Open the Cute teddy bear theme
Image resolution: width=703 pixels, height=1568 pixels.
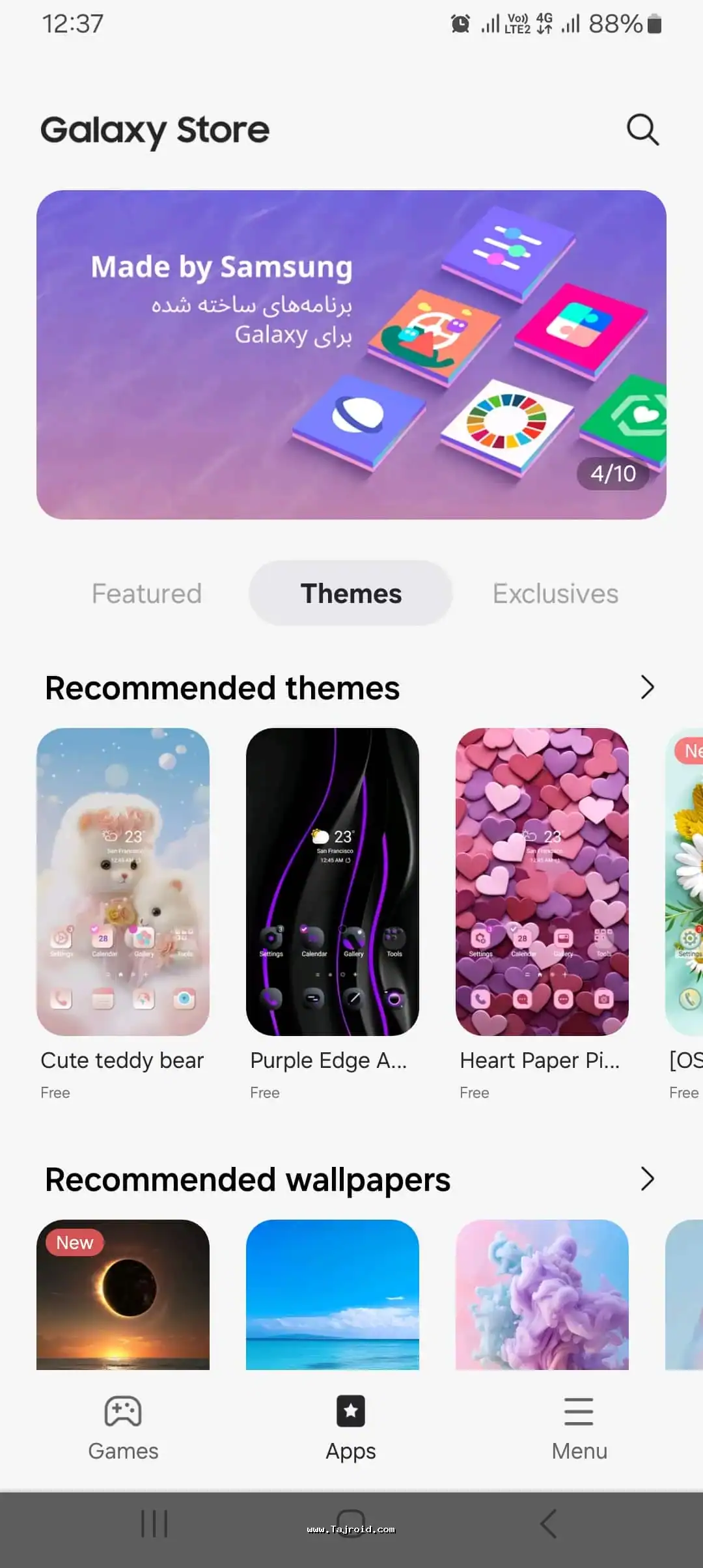pyautogui.click(x=123, y=882)
